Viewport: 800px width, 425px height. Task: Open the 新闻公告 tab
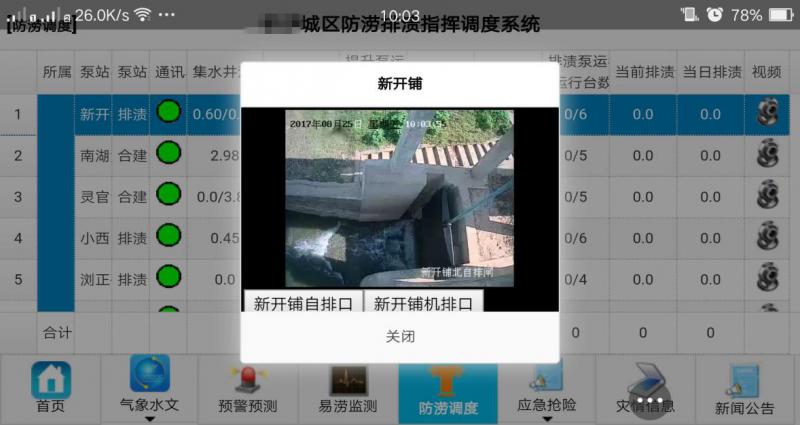tap(744, 389)
